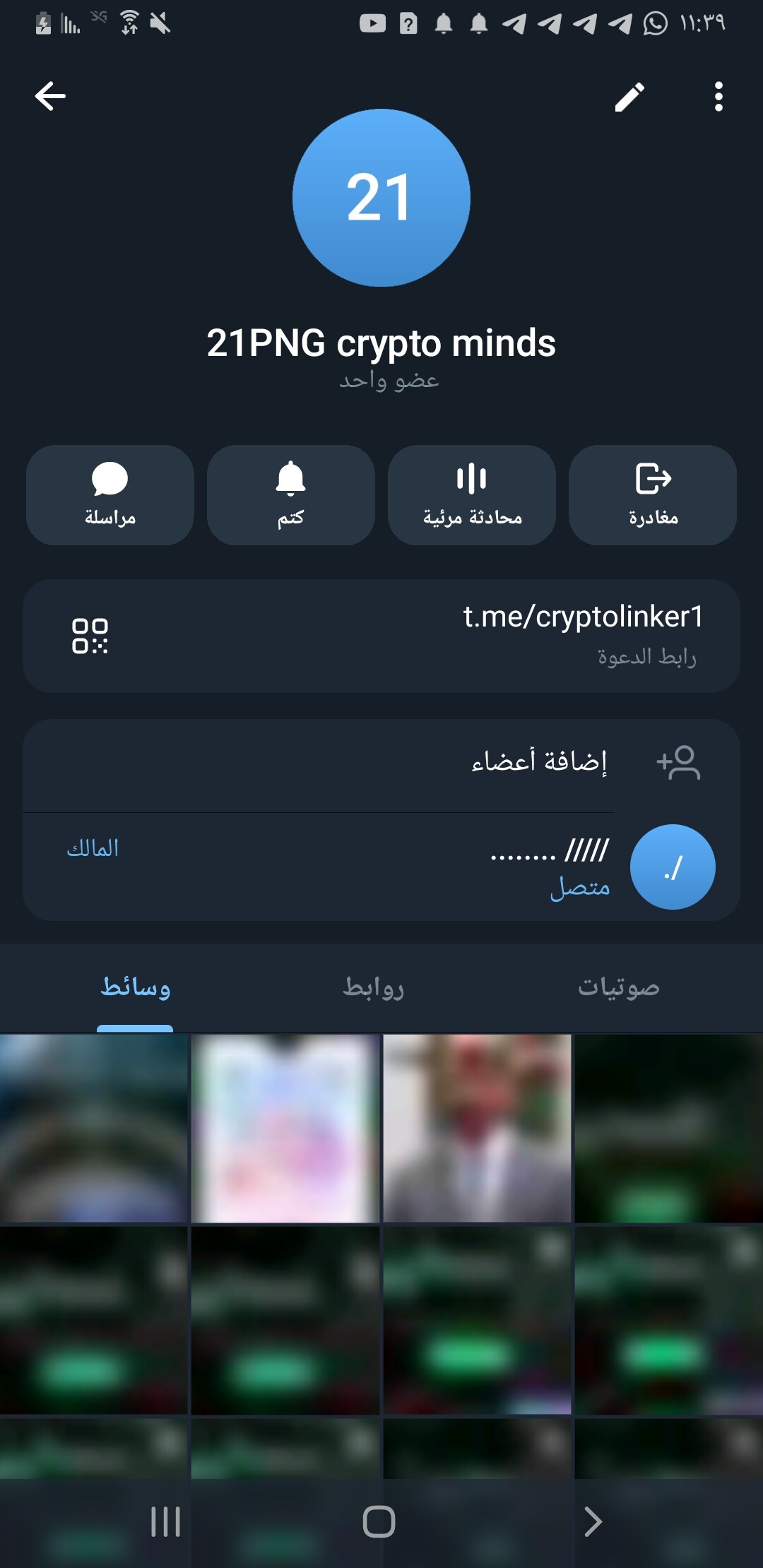Tap the system home button
The height and width of the screenshot is (1568, 763).
pyautogui.click(x=379, y=1521)
